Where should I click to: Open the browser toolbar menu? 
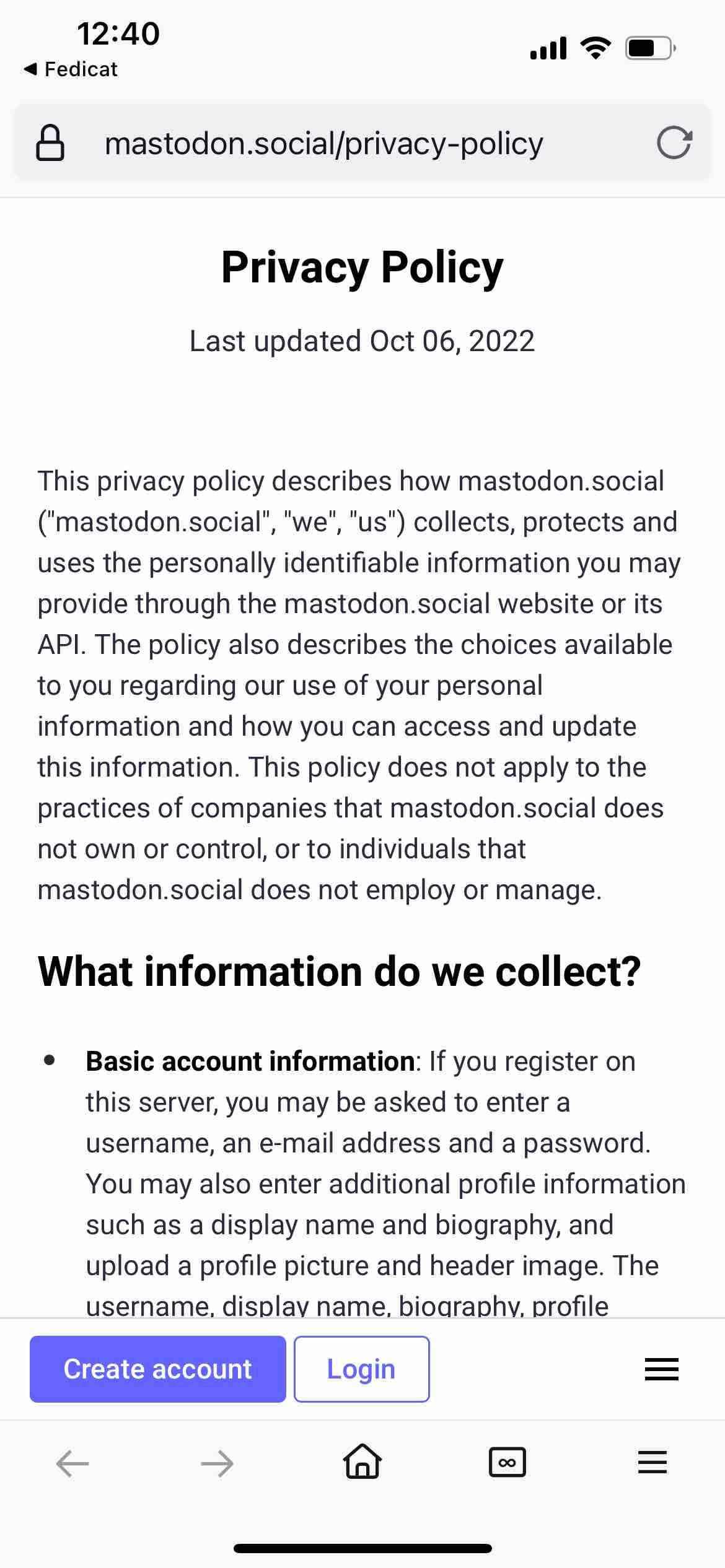652,1463
